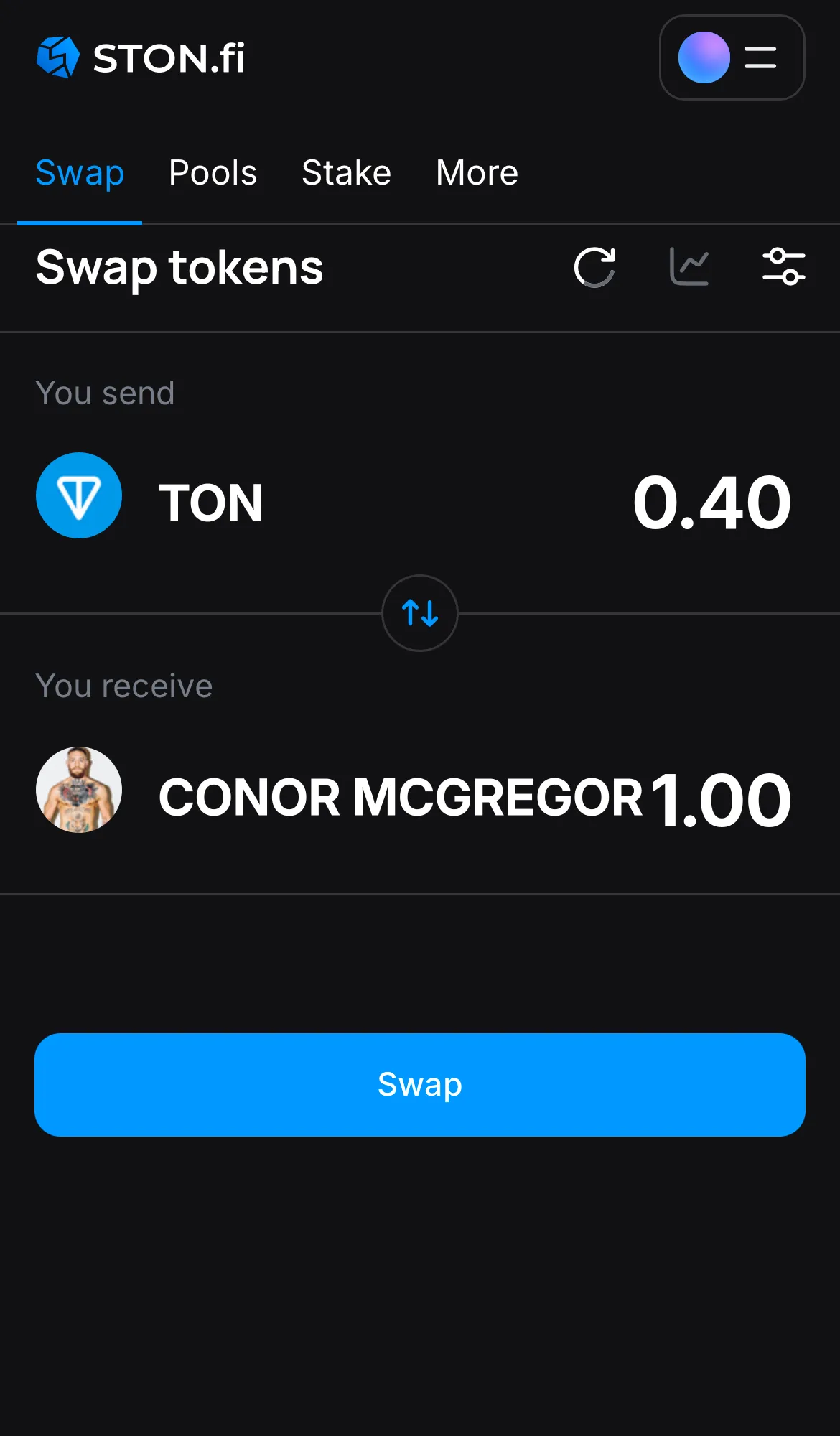The height and width of the screenshot is (1436, 840).
Task: Open the More menu
Action: click(477, 172)
